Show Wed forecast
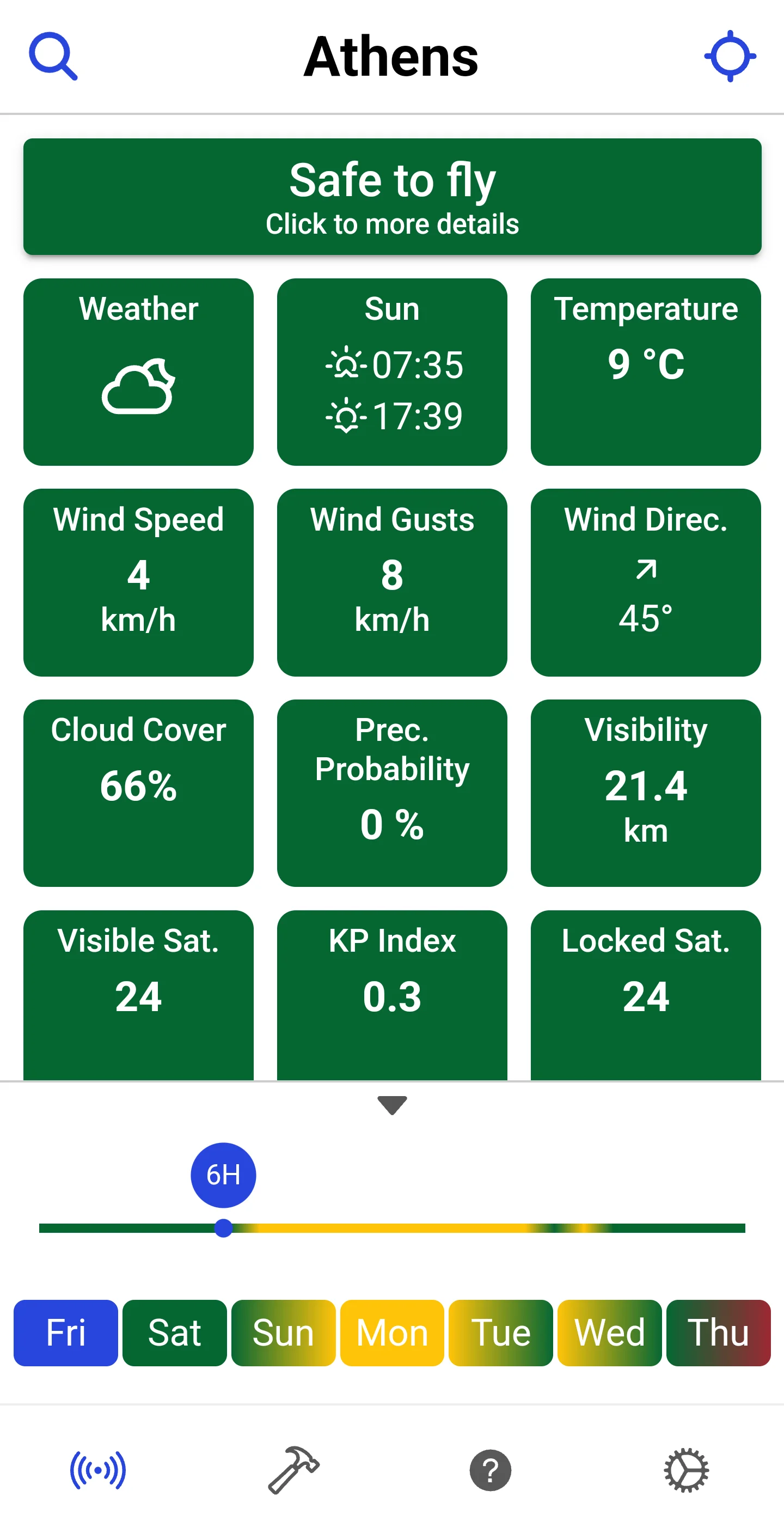 pos(609,1333)
